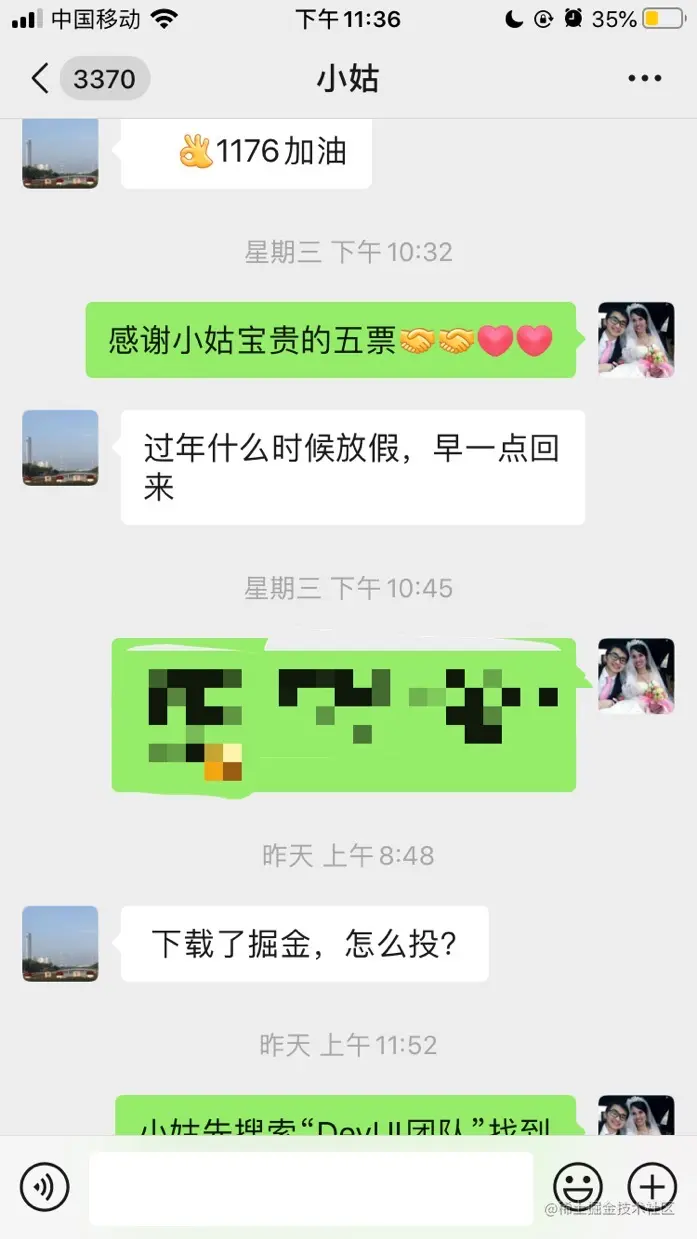Switch to voice message input
The image size is (697, 1239).
[x=44, y=1188]
